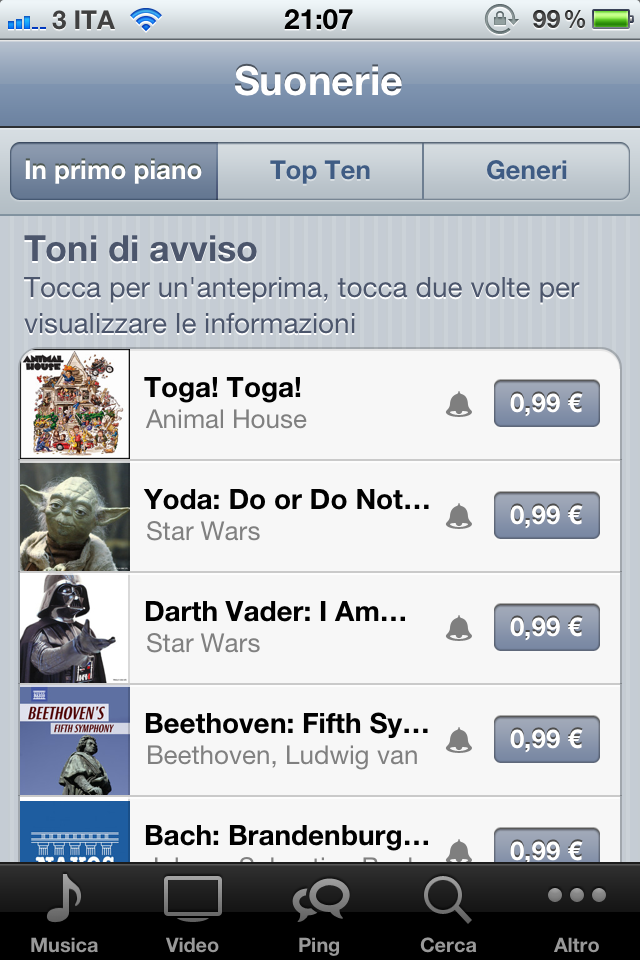The height and width of the screenshot is (960, 640).
Task: Buy Toga! Toga! for 0,99 €
Action: pyautogui.click(x=546, y=404)
